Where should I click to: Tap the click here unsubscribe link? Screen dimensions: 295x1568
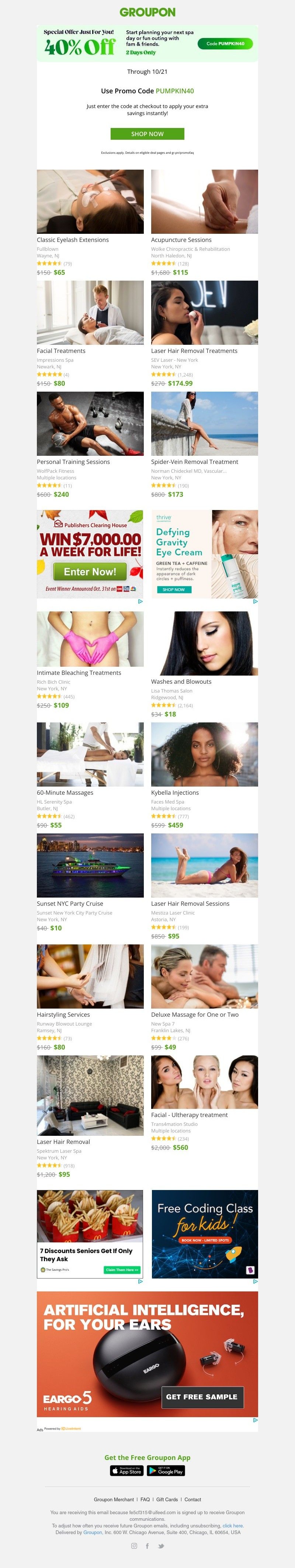point(232,1526)
